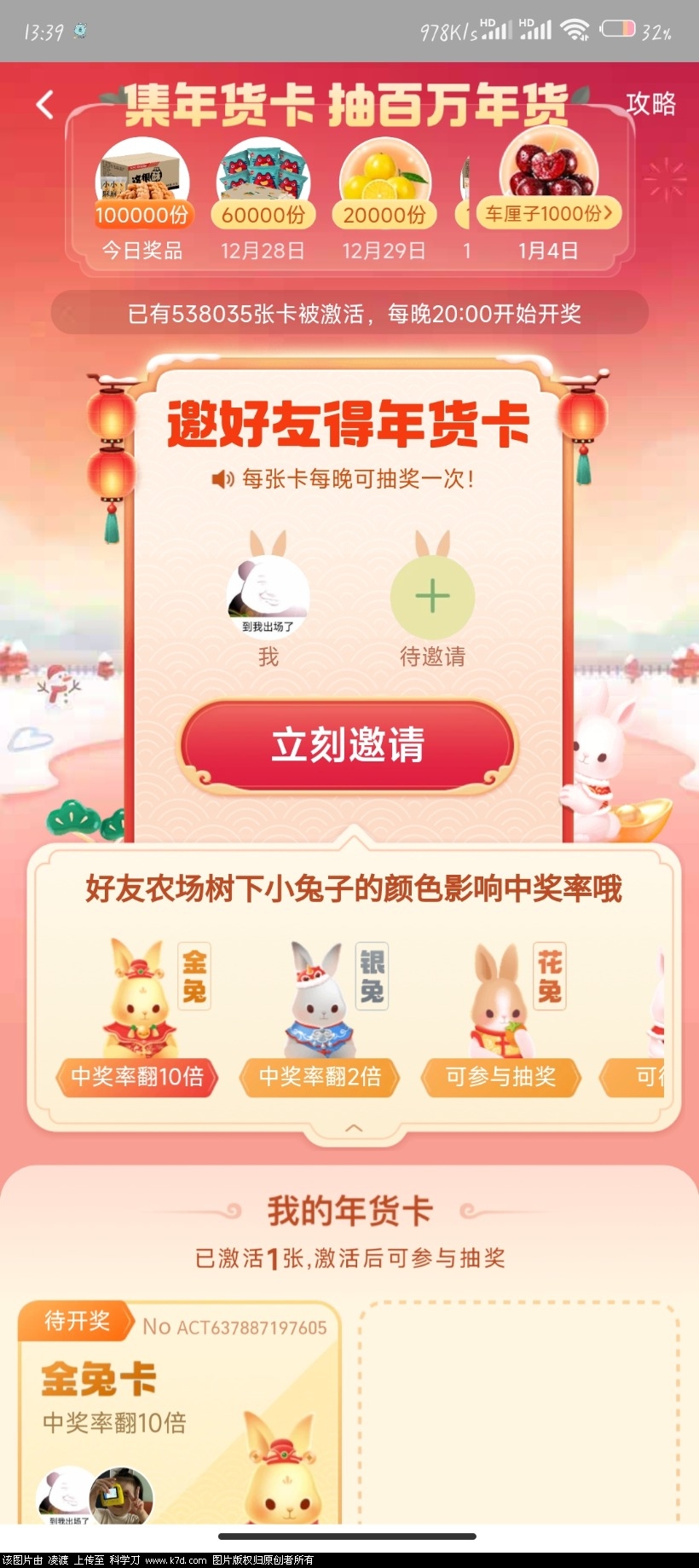The width and height of the screenshot is (699, 1568).
Task: Tap the 待邀请 plus slot
Action: (432, 596)
